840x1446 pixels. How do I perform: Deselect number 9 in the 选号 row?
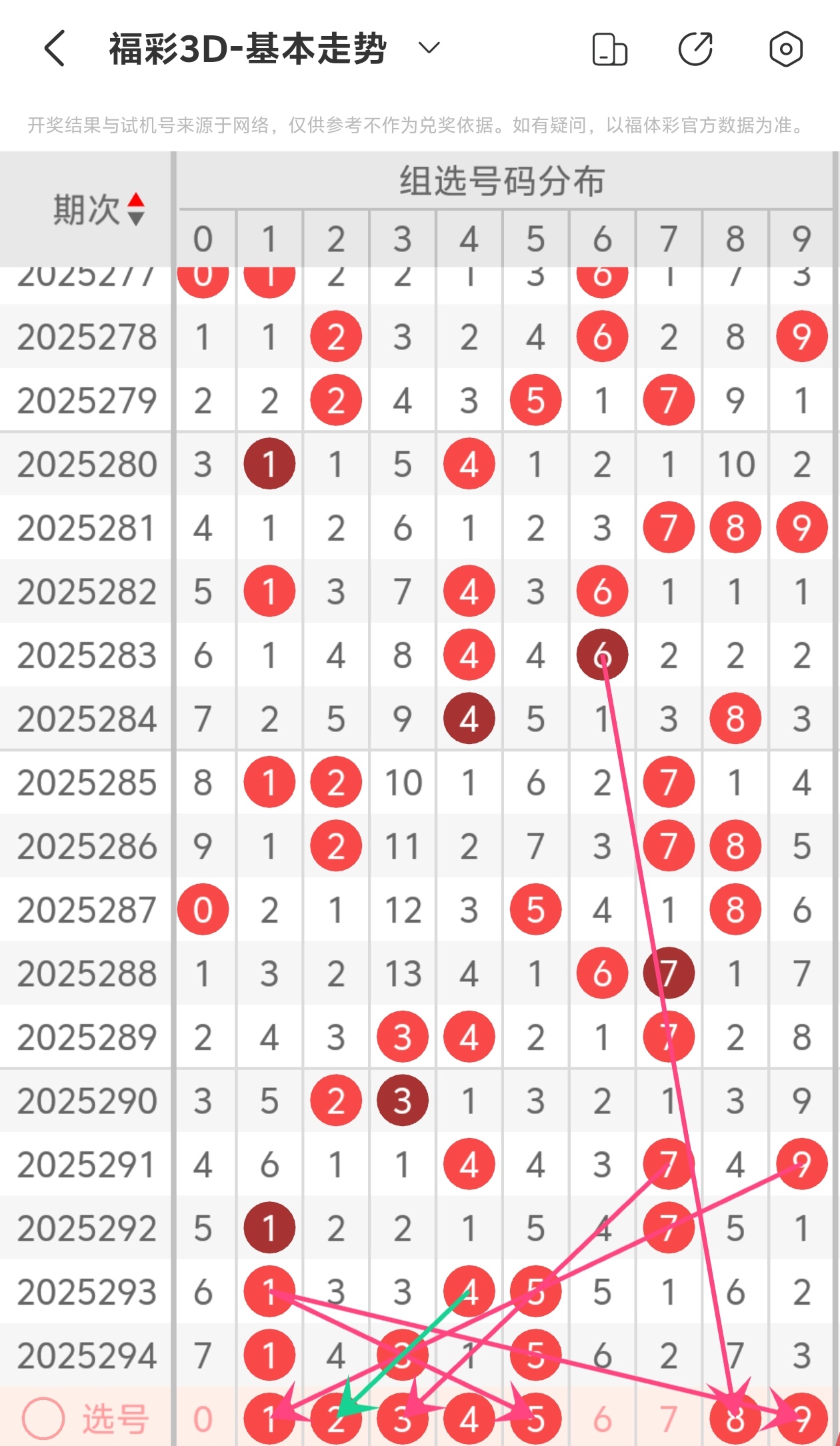802,1419
